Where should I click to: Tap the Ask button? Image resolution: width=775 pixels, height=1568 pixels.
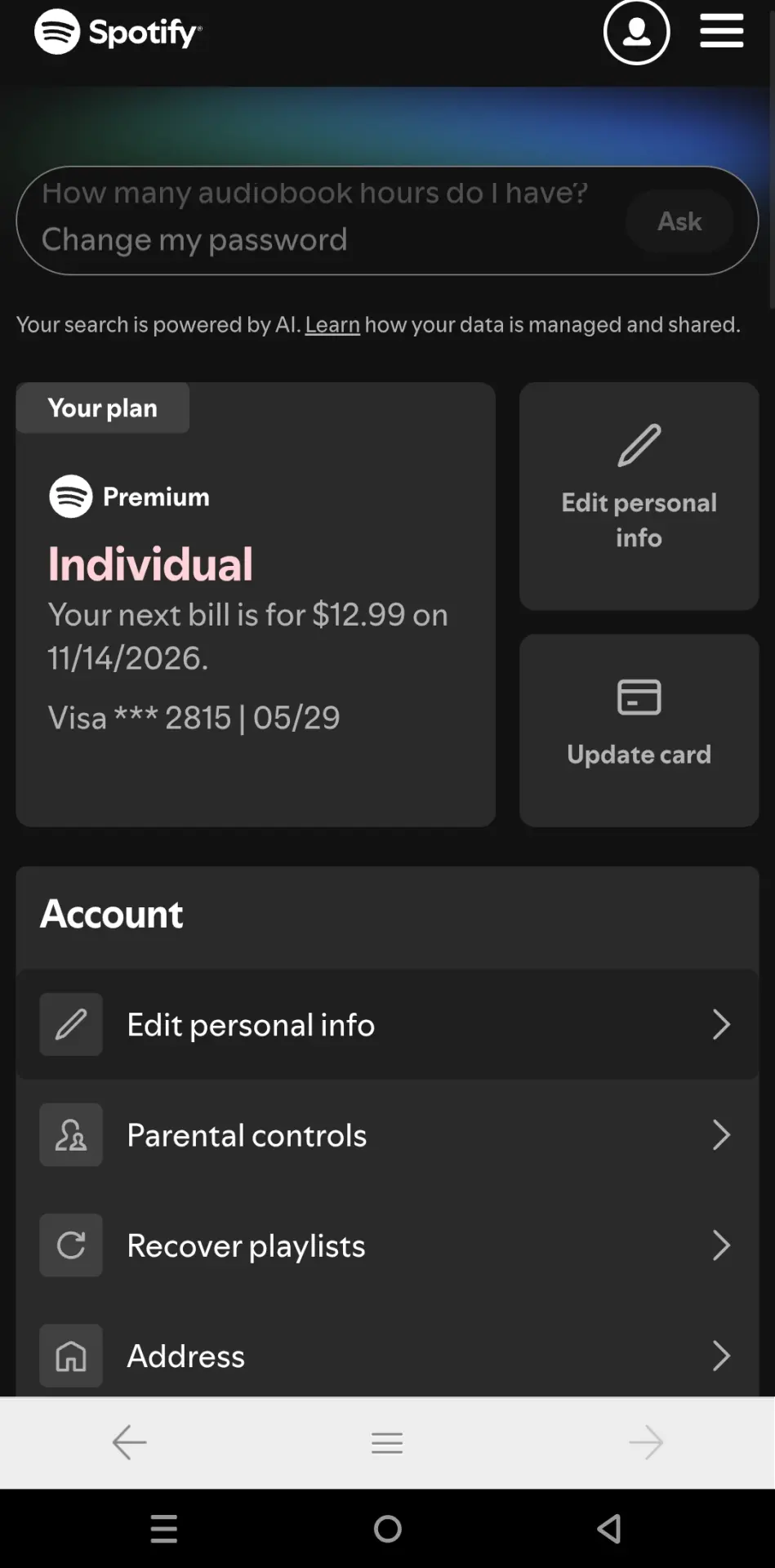click(679, 220)
